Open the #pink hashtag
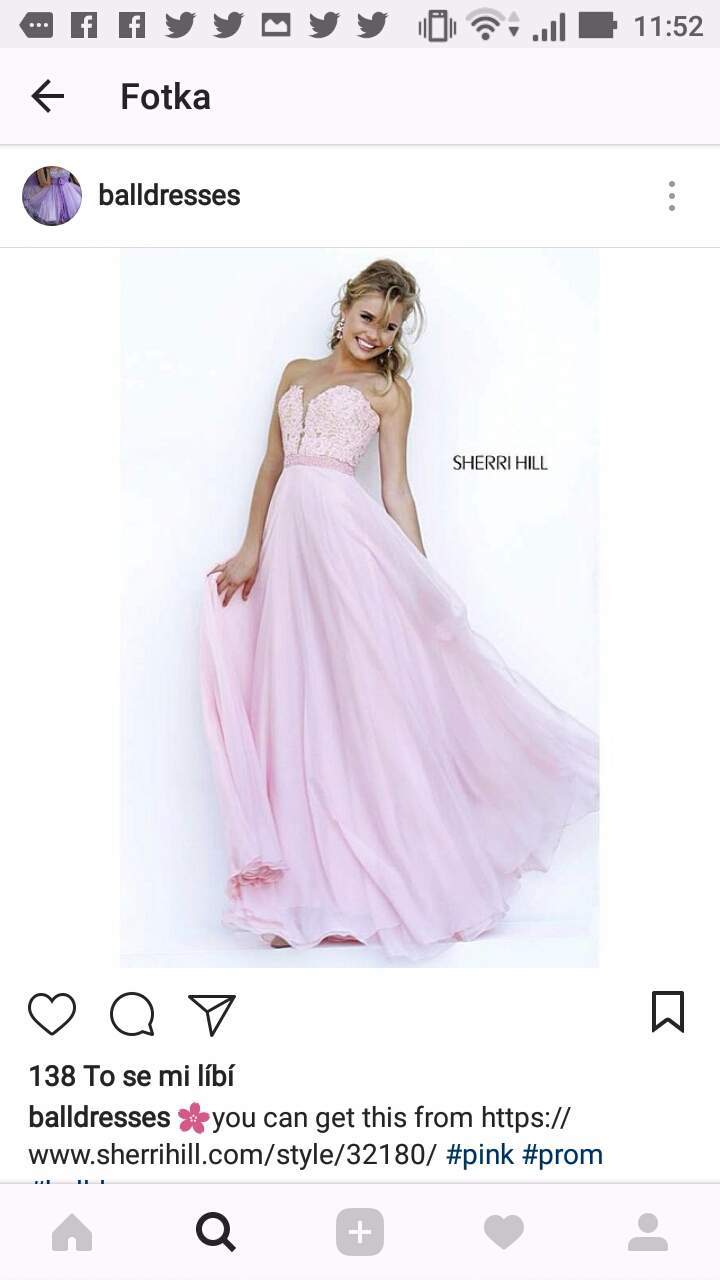This screenshot has height=1280, width=720. 480,1155
